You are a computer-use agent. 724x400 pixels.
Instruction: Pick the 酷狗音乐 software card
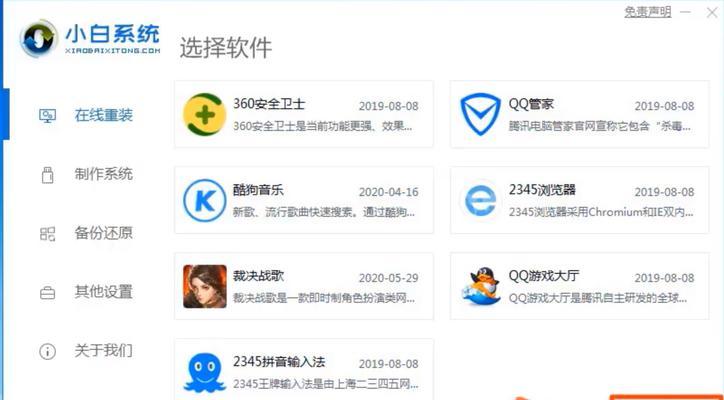tap(303, 200)
